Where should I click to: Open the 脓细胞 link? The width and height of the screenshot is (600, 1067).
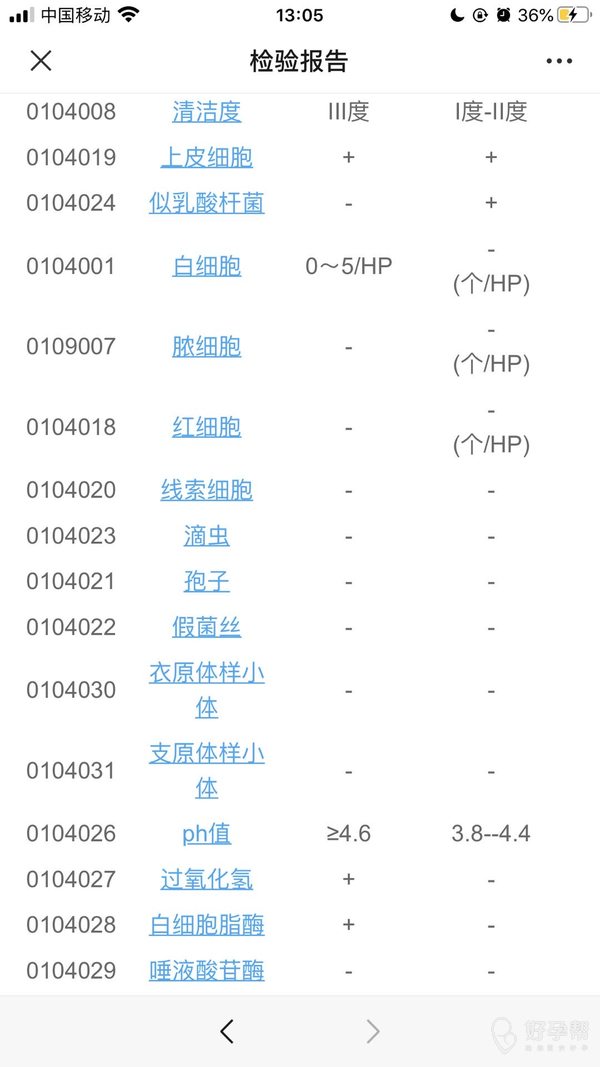click(x=207, y=347)
